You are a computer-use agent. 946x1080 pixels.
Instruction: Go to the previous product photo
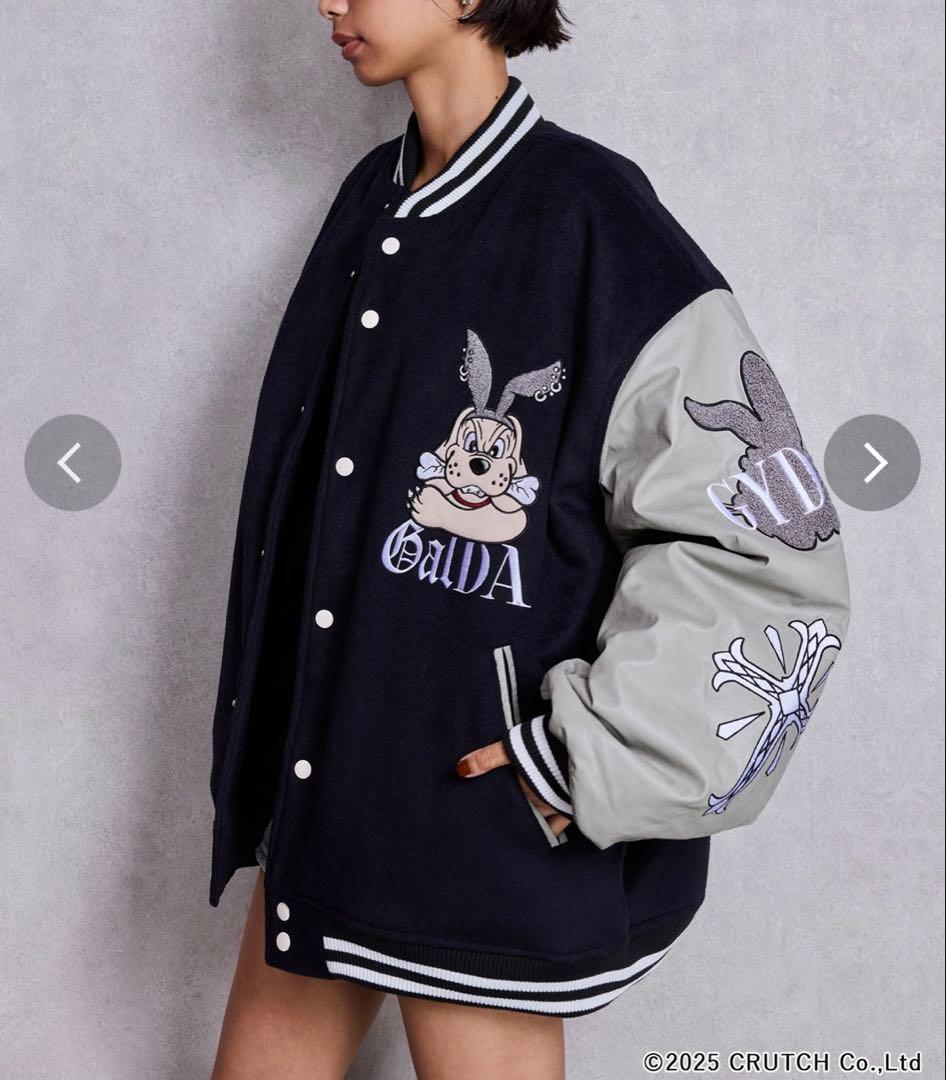pyautogui.click(x=72, y=463)
